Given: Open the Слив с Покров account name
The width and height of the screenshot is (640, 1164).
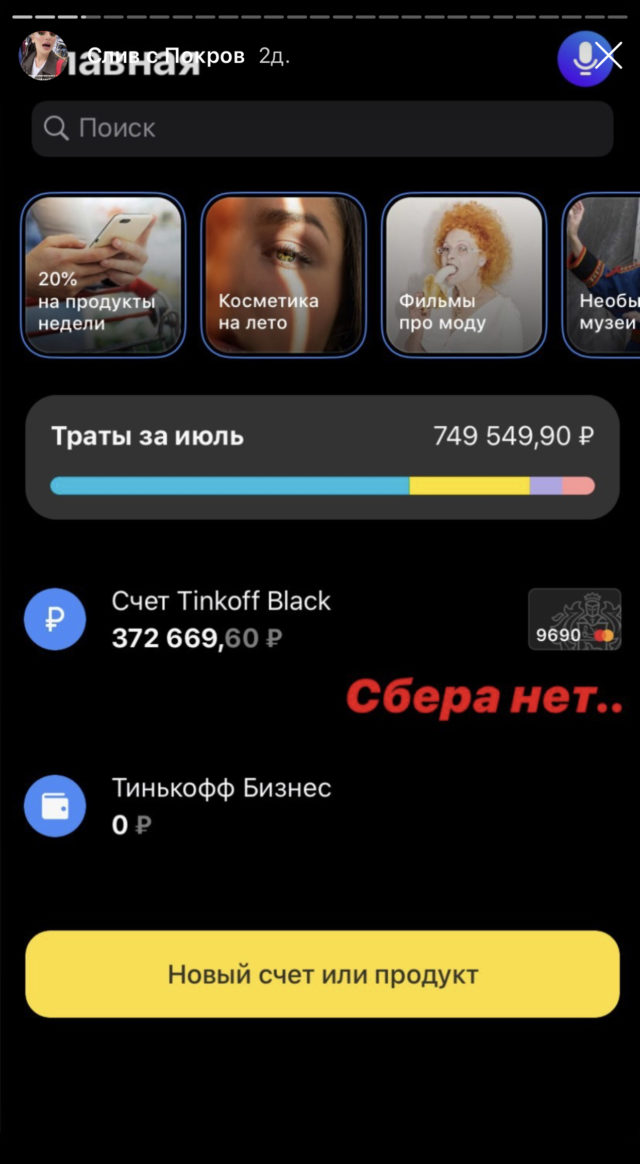Looking at the screenshot, I should point(165,56).
